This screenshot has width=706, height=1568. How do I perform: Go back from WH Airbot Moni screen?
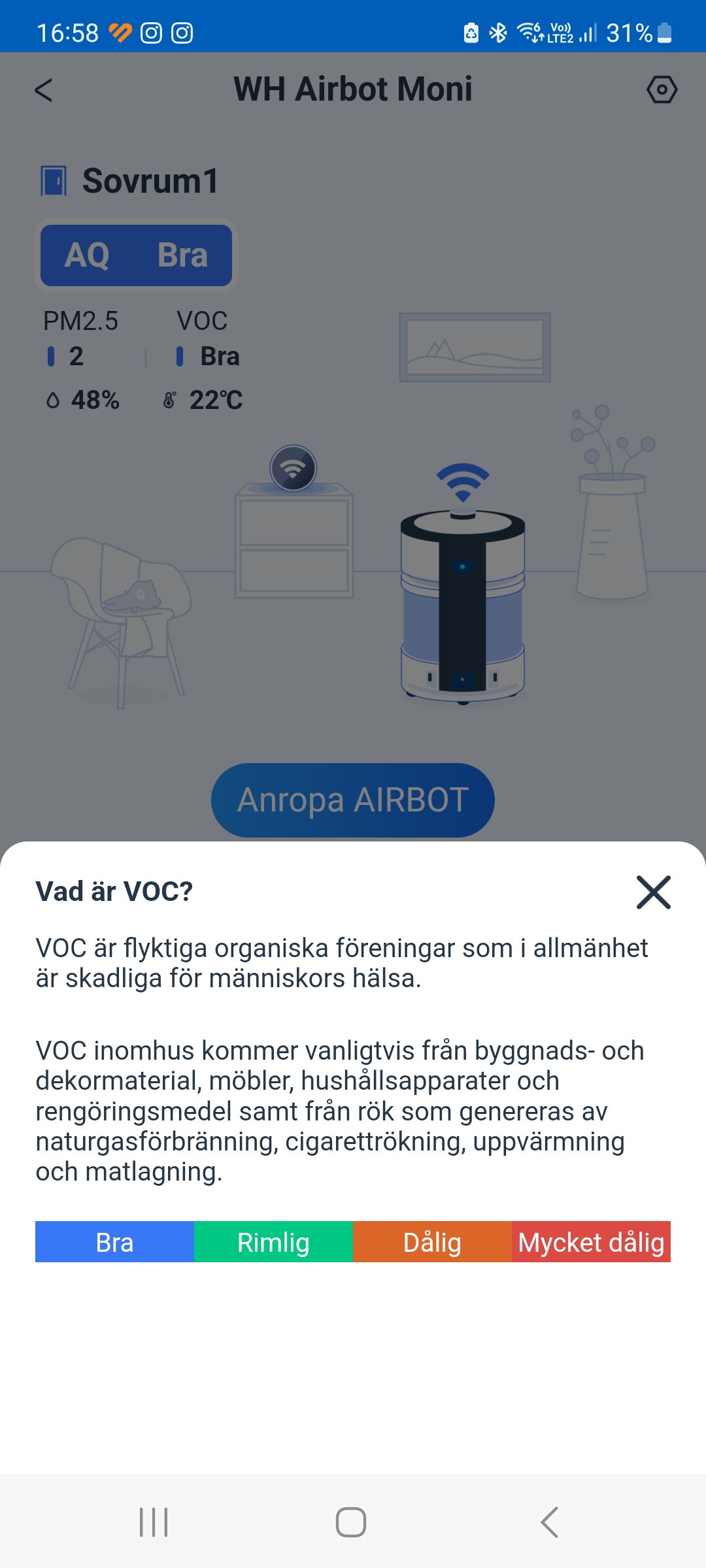[x=44, y=90]
